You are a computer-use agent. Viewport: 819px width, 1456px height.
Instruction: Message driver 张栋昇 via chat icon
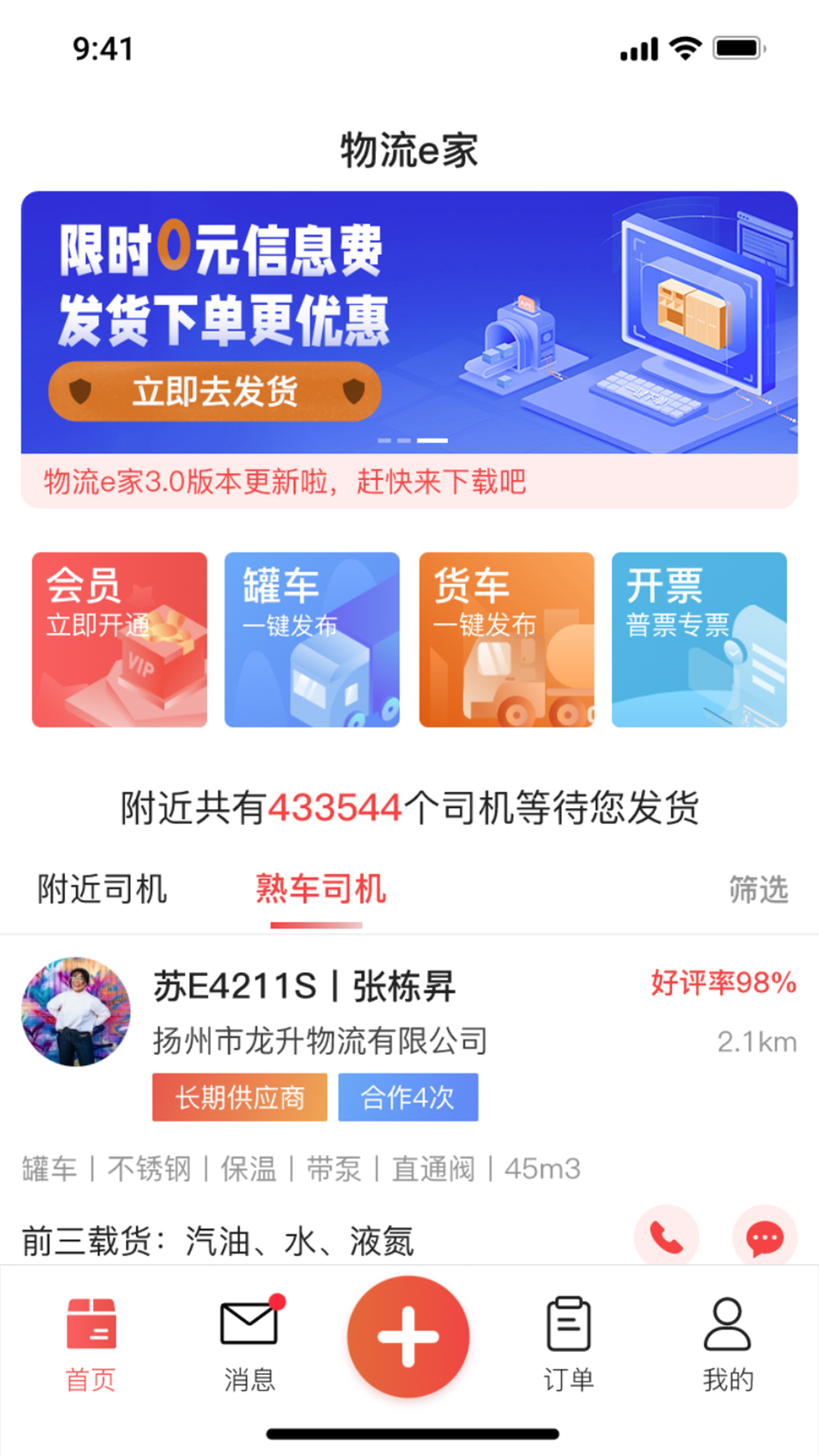pos(764,1237)
